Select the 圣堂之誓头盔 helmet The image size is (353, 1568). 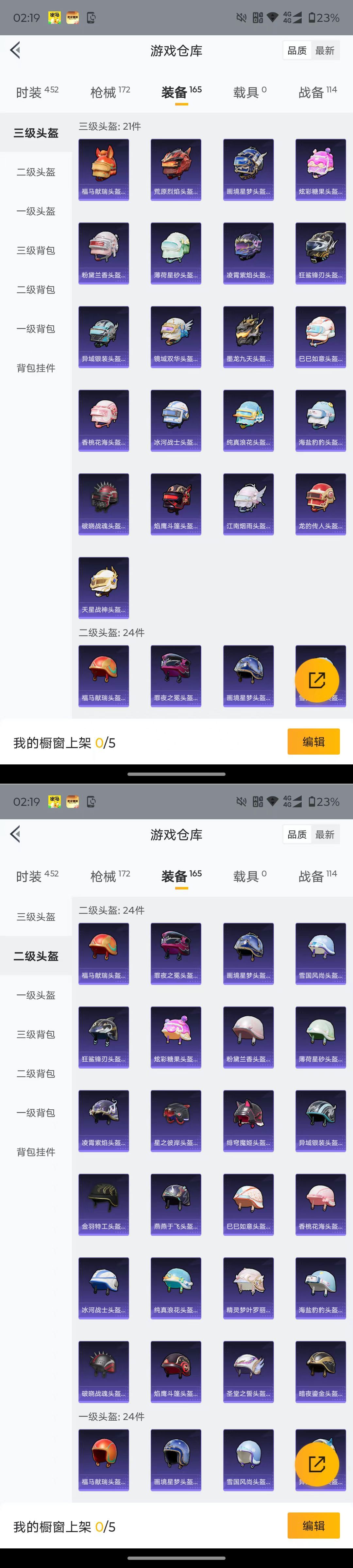(x=248, y=1371)
